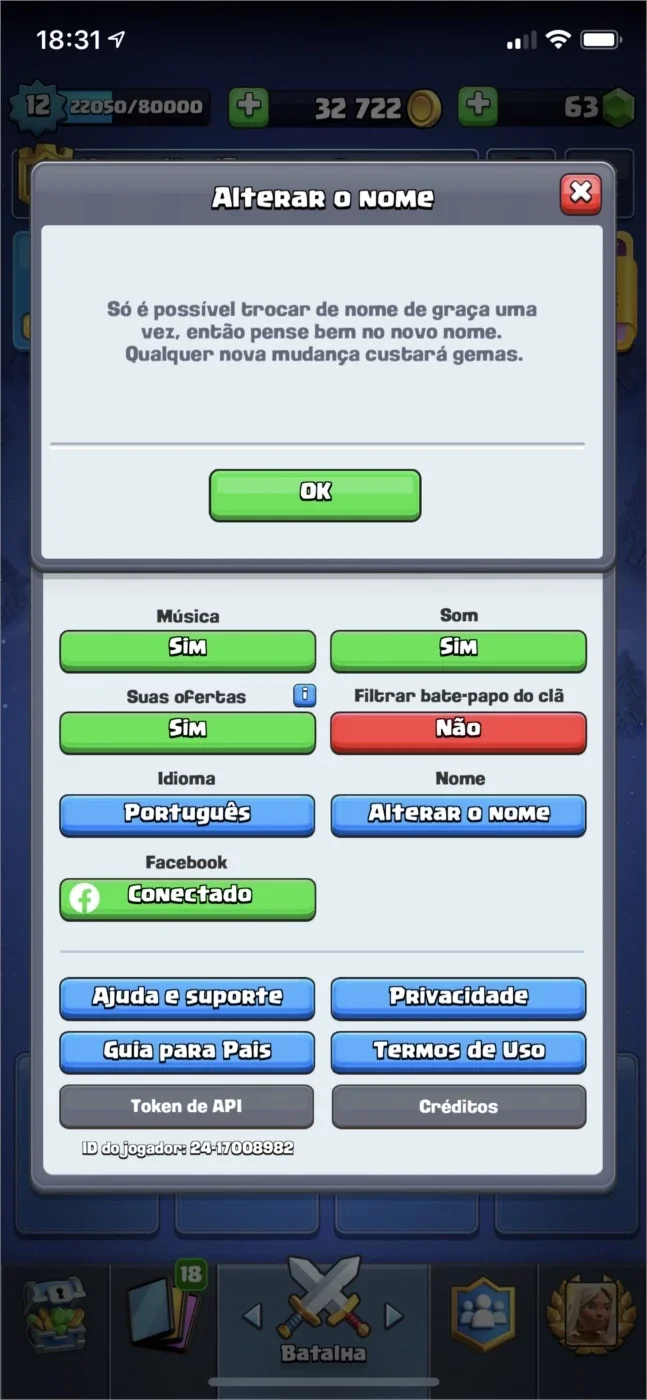Change language via Português button
Viewport: 647px width, 1400px height.
coord(187,814)
